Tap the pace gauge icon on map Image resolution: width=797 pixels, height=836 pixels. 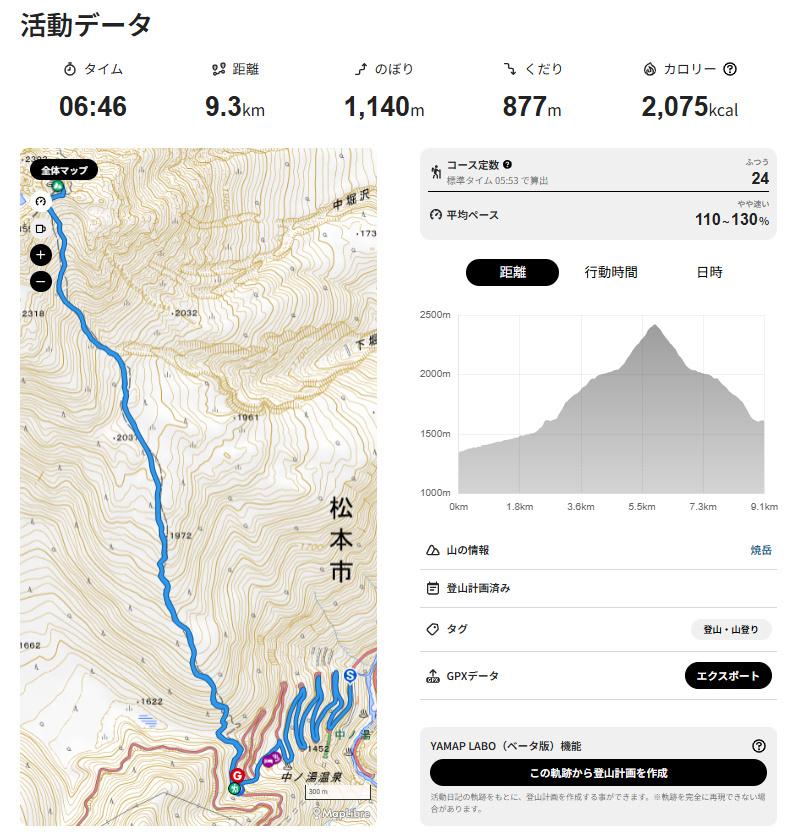click(x=41, y=202)
